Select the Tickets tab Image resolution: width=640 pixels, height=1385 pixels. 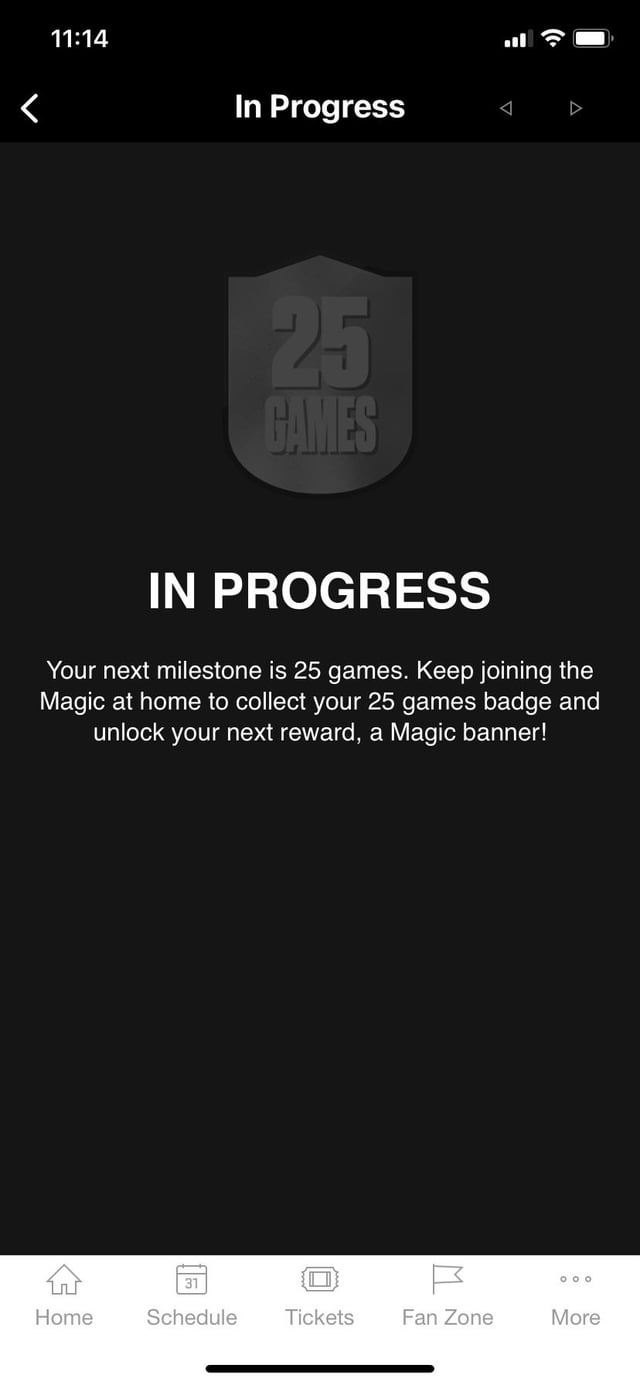[x=320, y=1295]
